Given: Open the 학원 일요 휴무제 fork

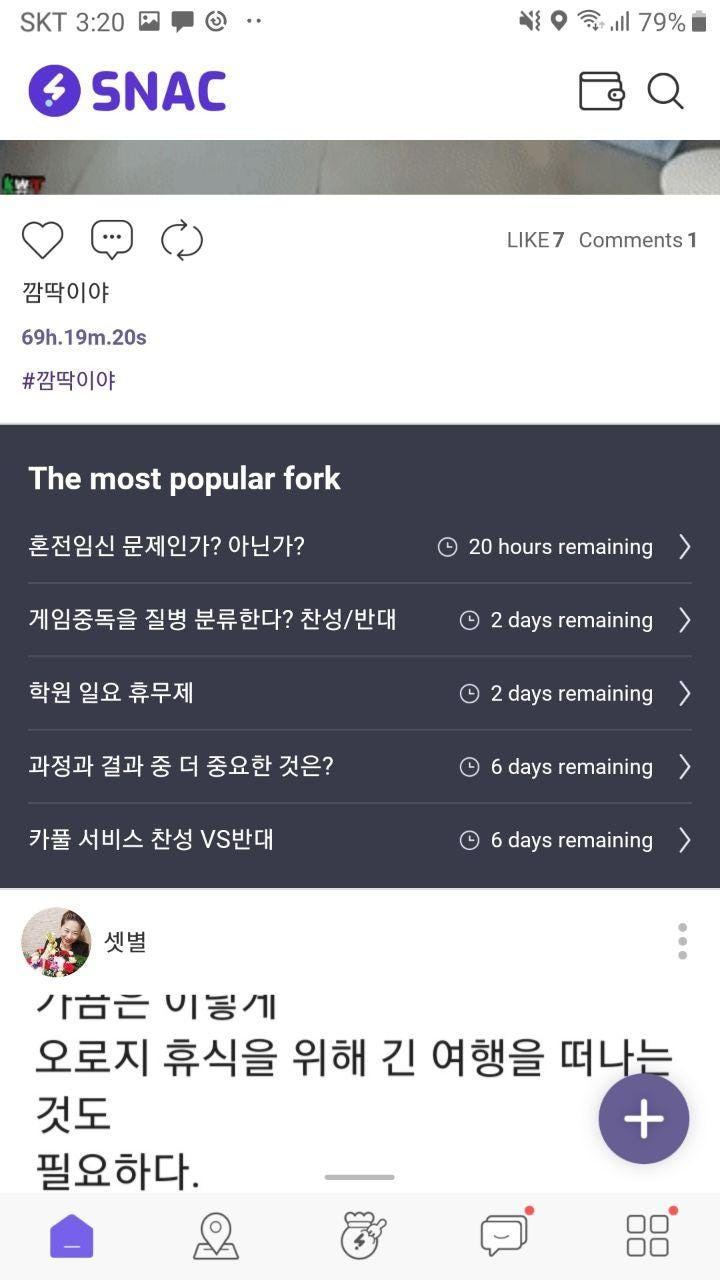Looking at the screenshot, I should 360,693.
